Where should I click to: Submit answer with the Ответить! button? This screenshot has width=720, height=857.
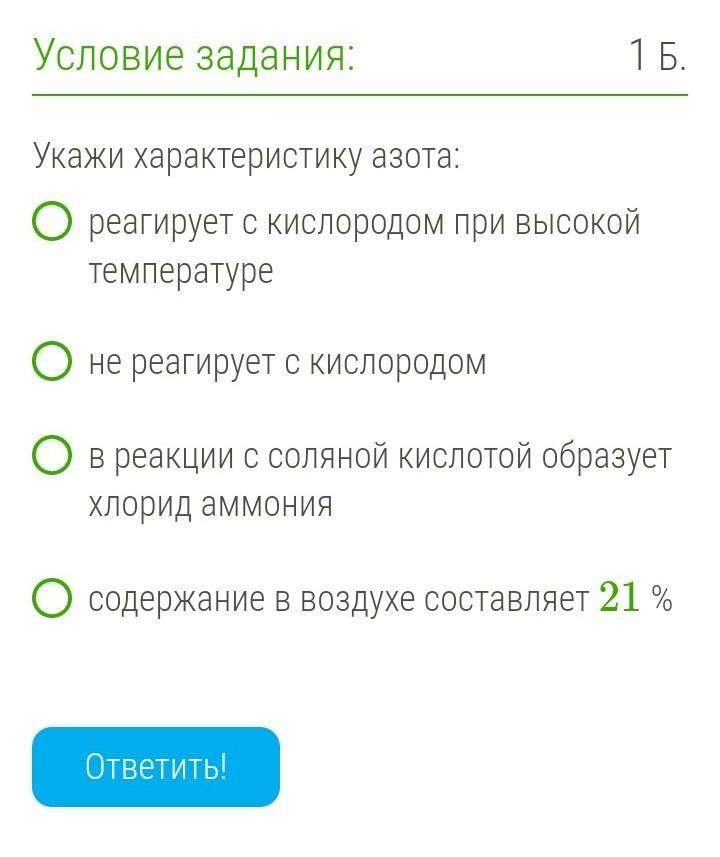pyautogui.click(x=156, y=767)
